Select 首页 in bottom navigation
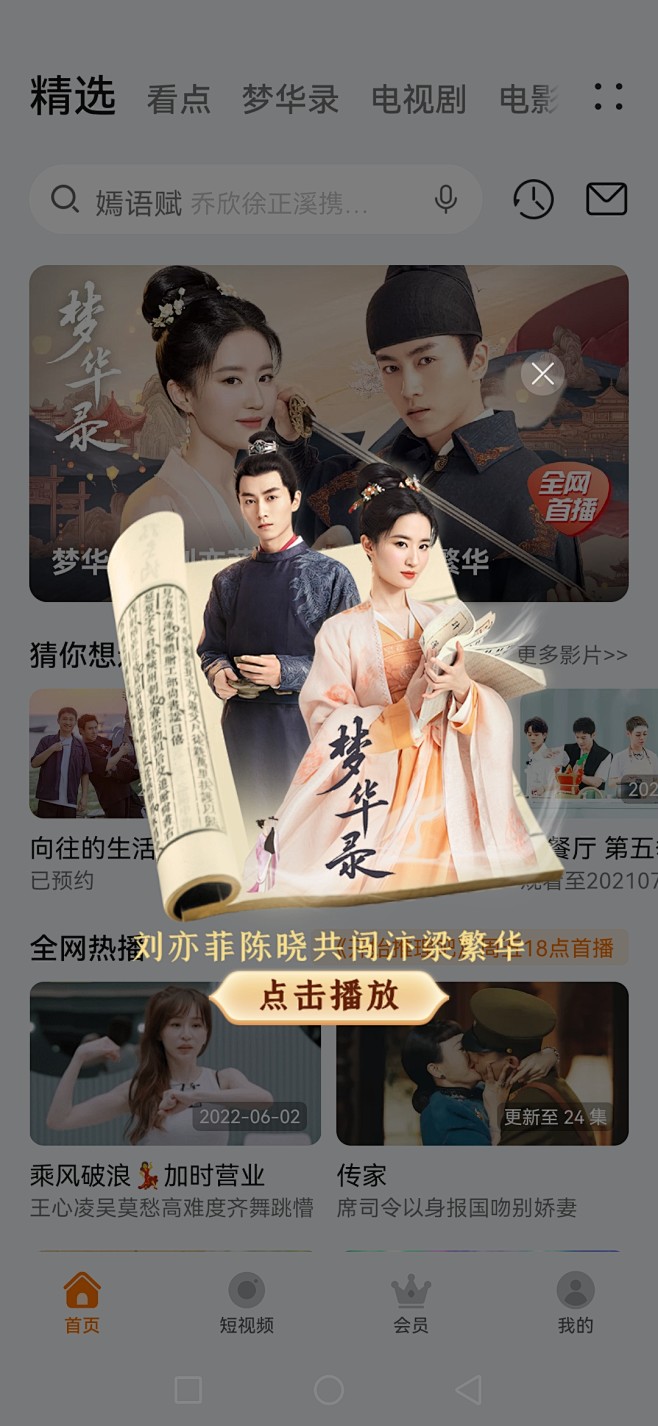This screenshot has width=658, height=1426. 82,1304
